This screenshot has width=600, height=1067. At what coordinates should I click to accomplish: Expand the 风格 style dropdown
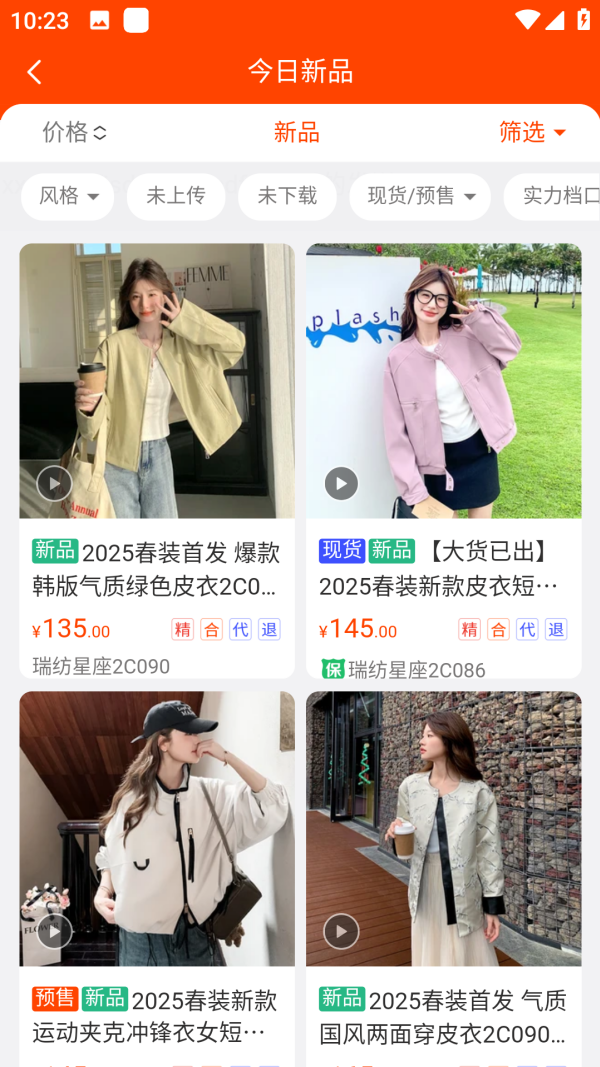[68, 196]
